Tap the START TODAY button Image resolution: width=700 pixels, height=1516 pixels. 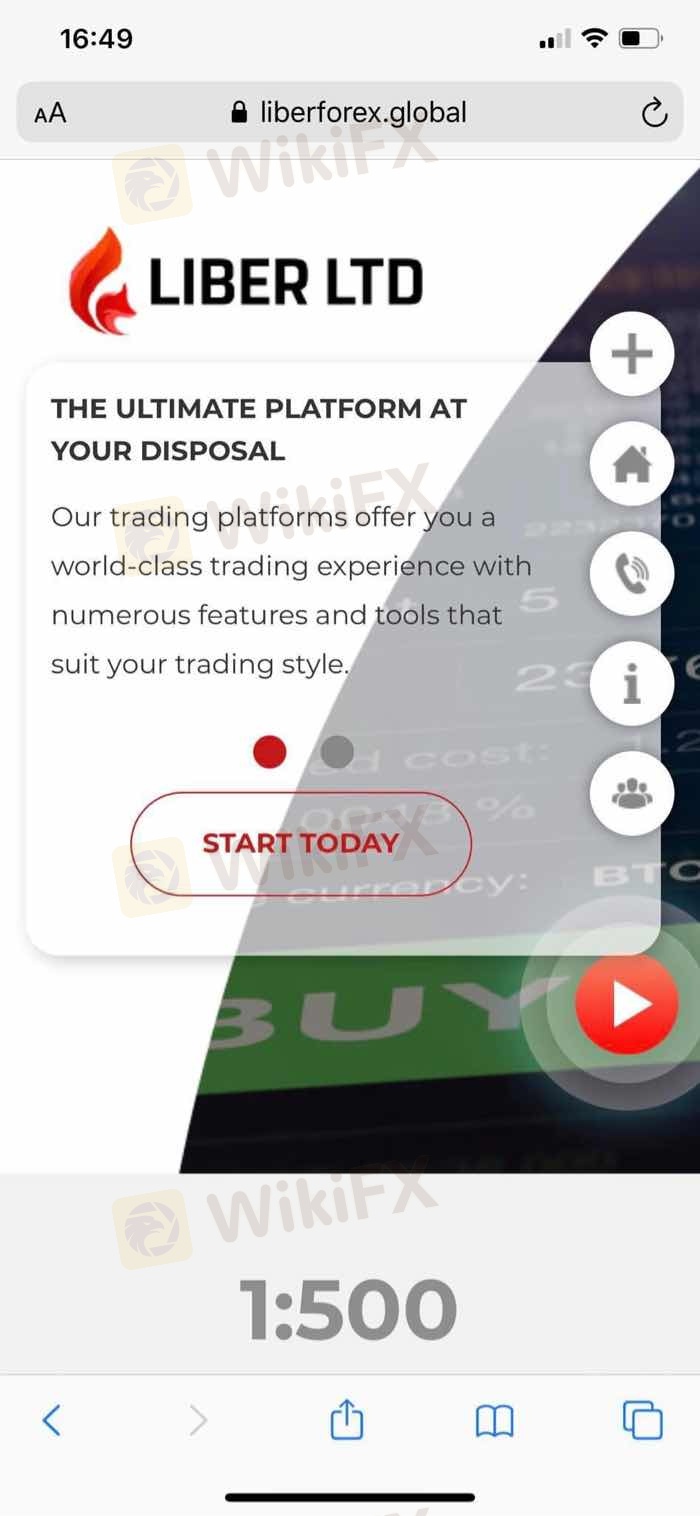click(300, 843)
